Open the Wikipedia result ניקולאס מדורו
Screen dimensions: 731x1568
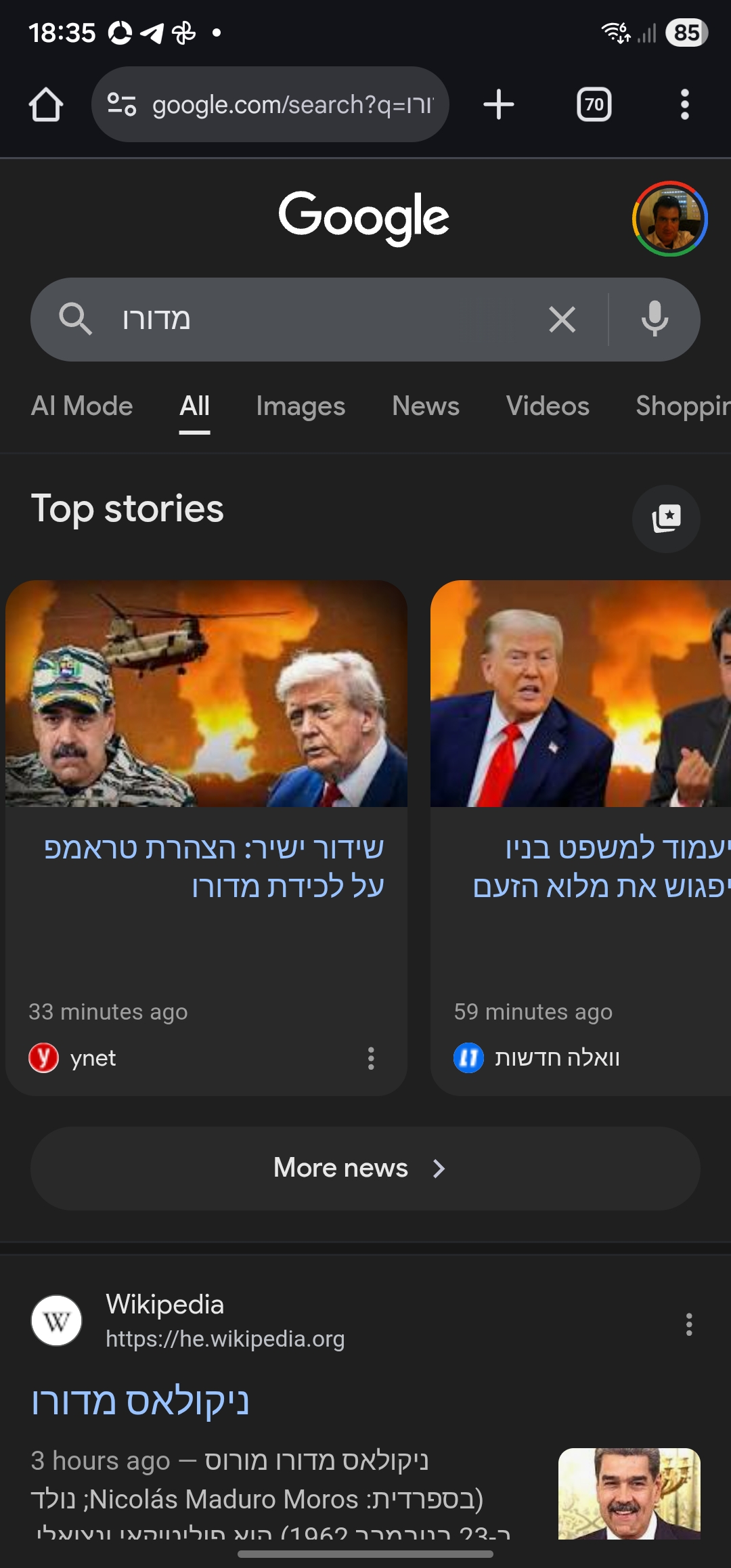click(141, 1401)
